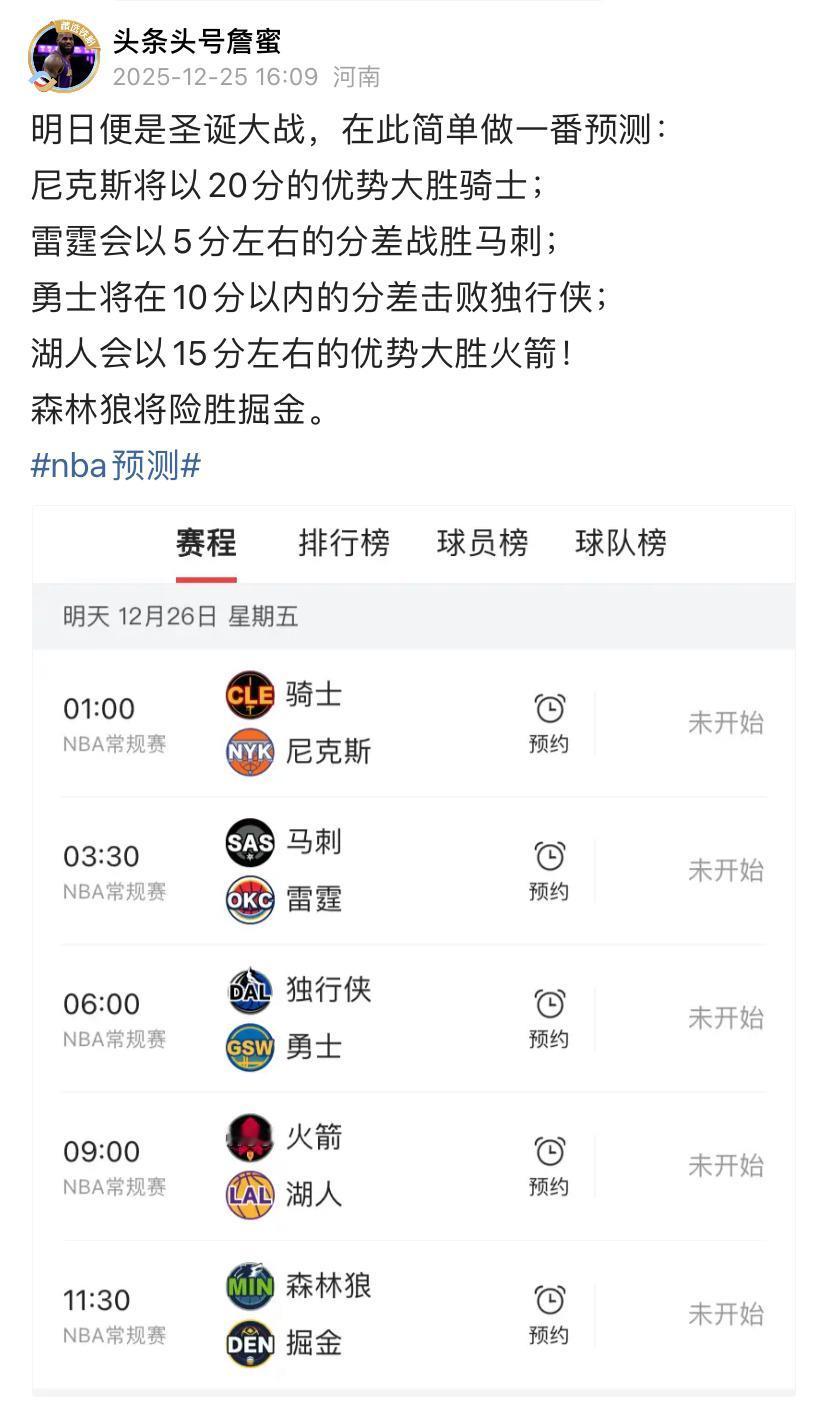Select the Mavericks (DAL) team logo

point(249,989)
